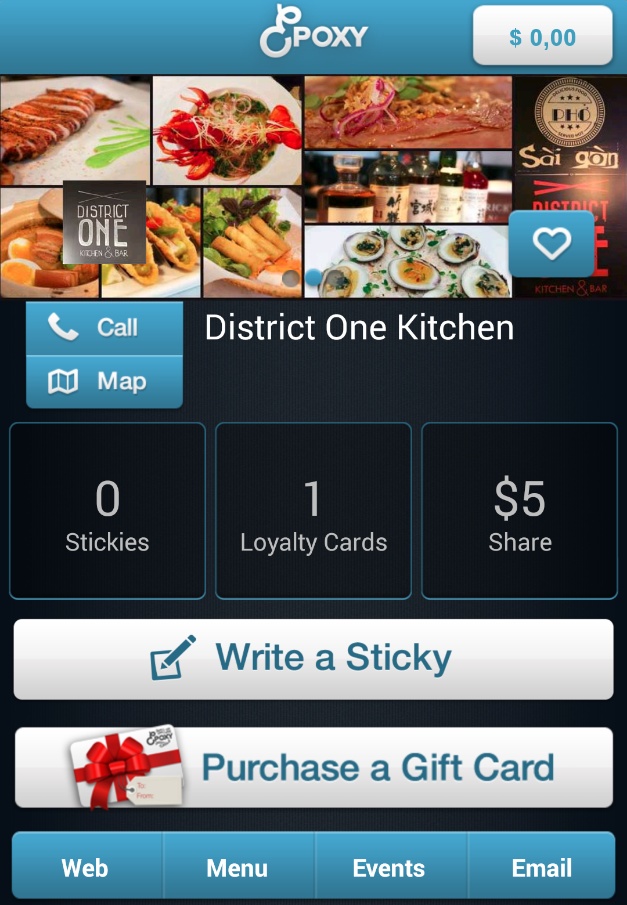Write a Sticky for this place
Screen dimensions: 627x905
pyautogui.click(x=313, y=659)
